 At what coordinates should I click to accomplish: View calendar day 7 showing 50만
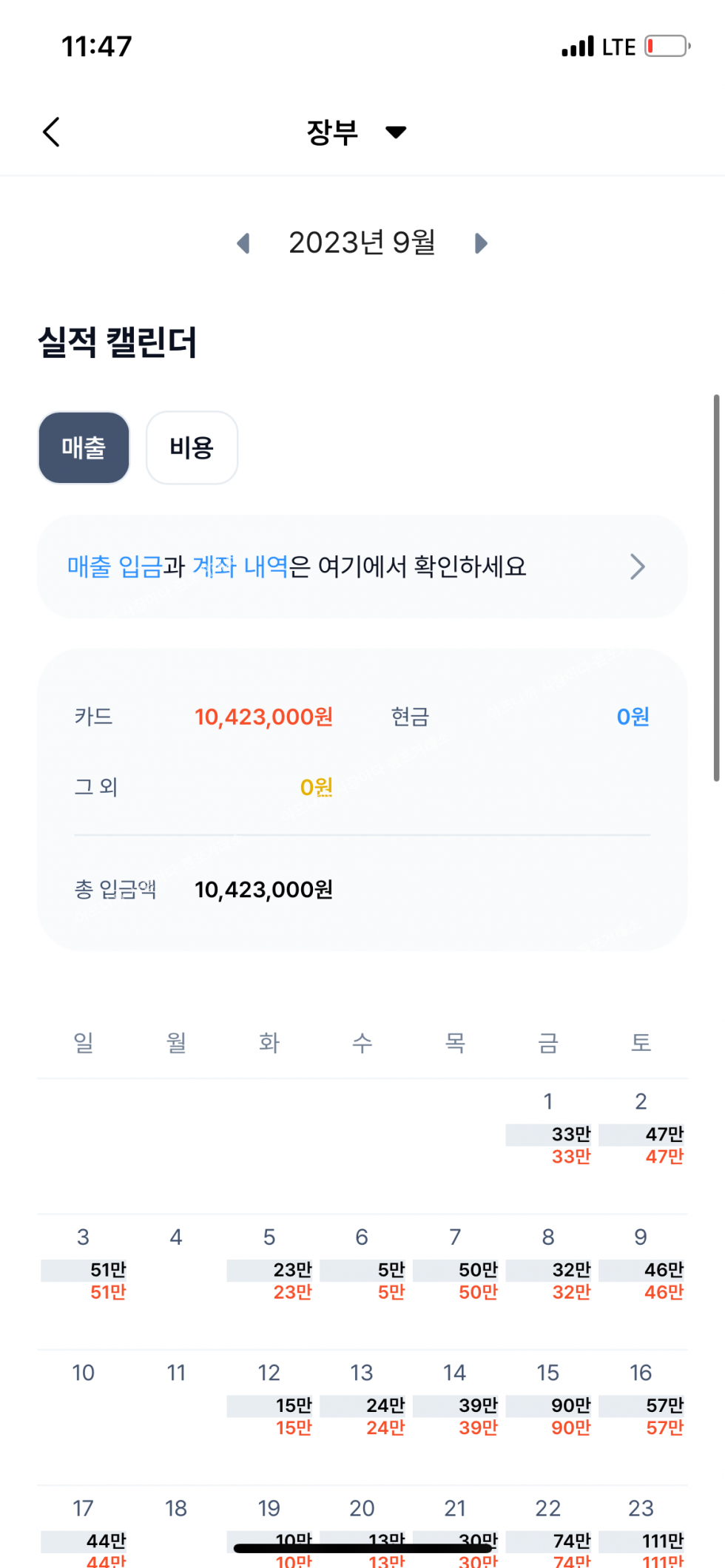[x=455, y=1268]
